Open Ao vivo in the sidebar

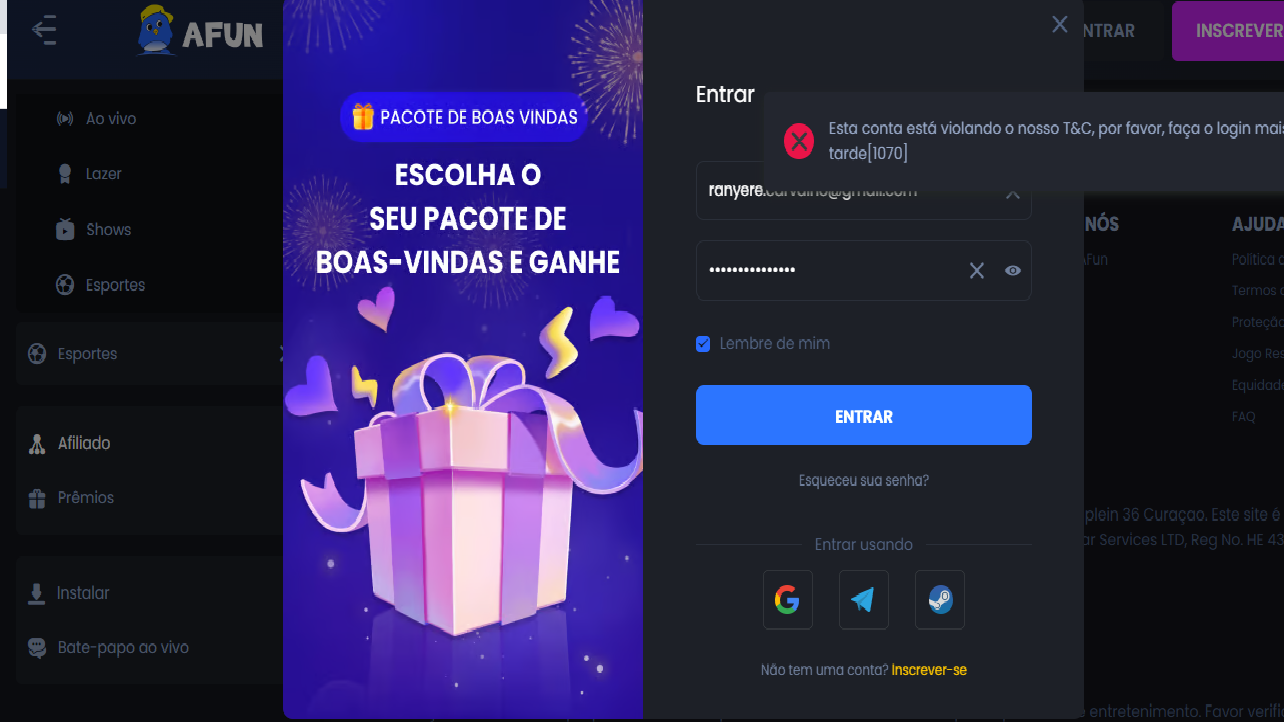click(x=110, y=119)
